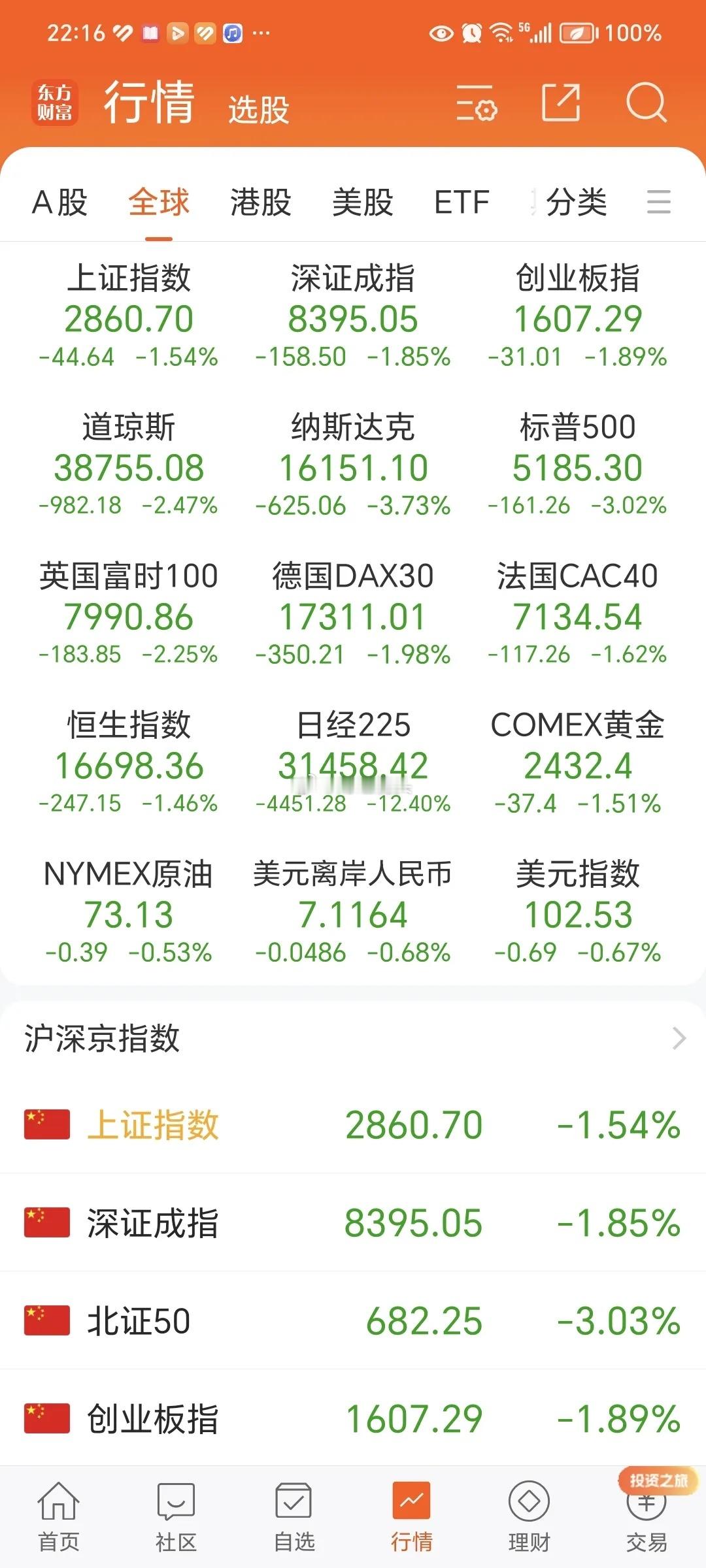Open the 纳斯达克 index tile
Viewport: 706px width, 1568px height.
pos(353,465)
